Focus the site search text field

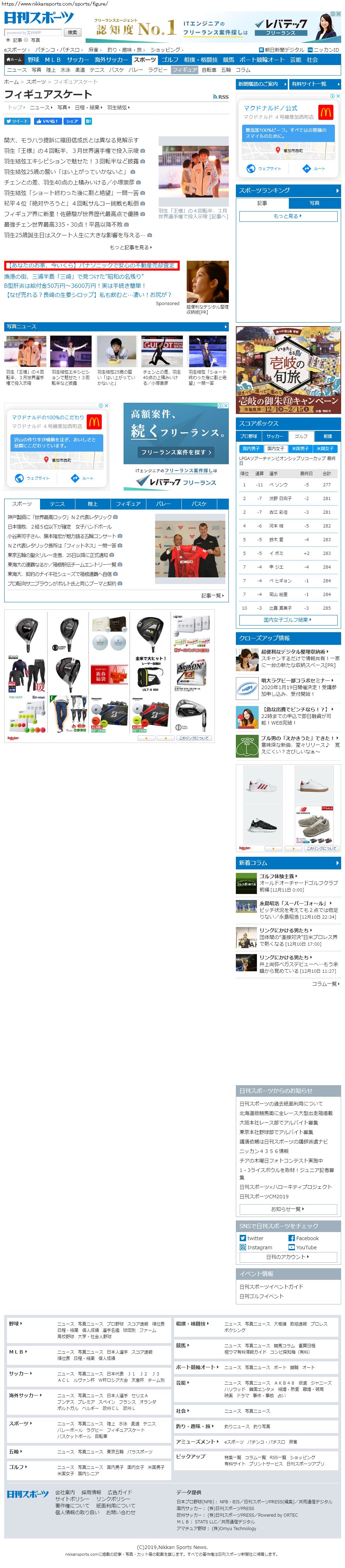click(x=33, y=32)
